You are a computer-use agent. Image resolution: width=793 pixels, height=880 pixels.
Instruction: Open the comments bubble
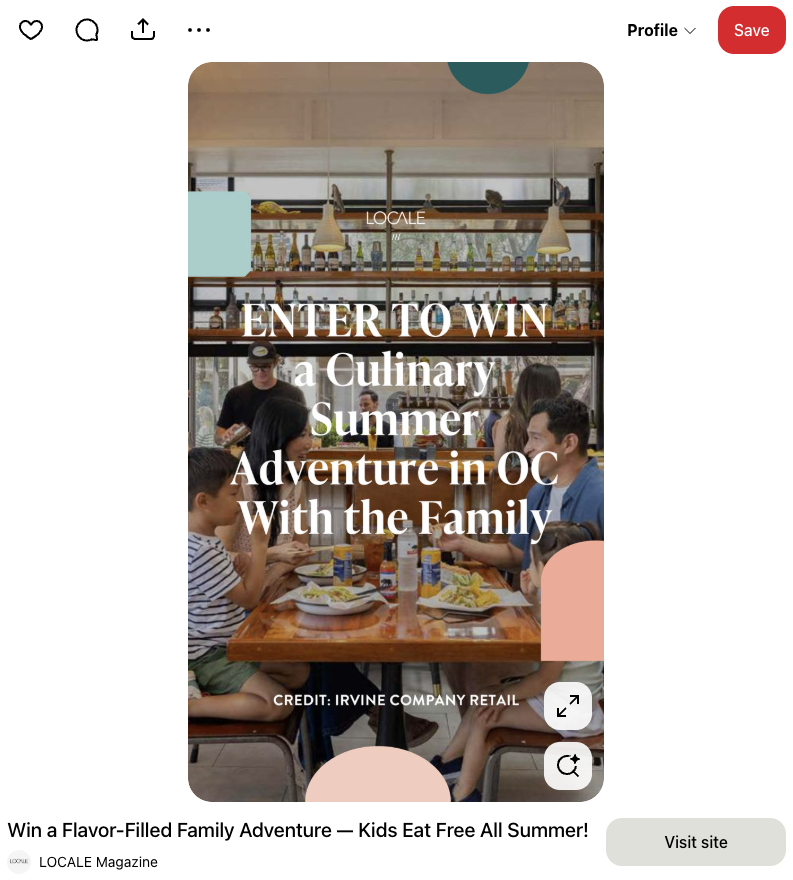pyautogui.click(x=87, y=30)
